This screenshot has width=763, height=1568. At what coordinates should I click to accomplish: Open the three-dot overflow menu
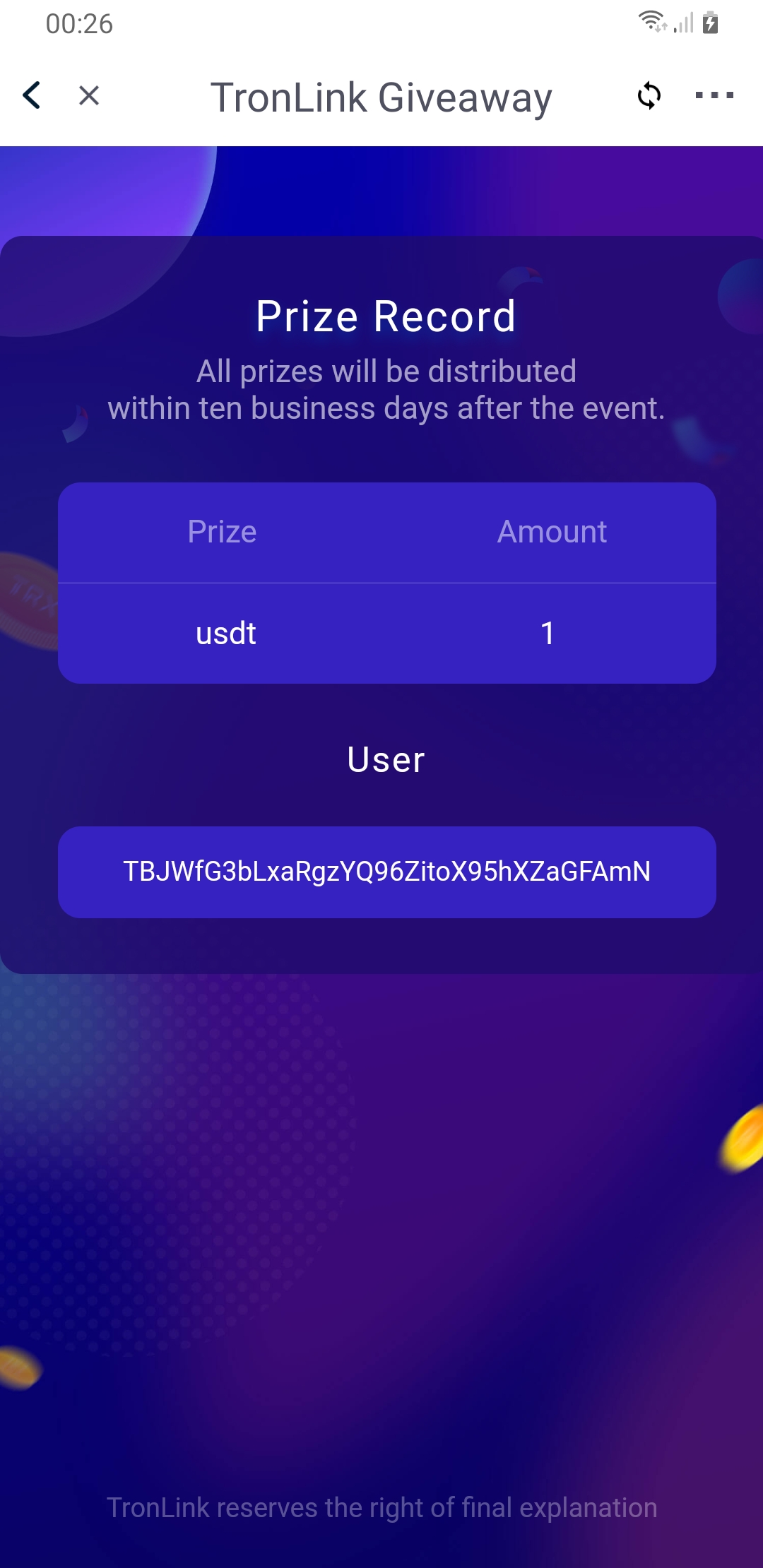(x=714, y=95)
